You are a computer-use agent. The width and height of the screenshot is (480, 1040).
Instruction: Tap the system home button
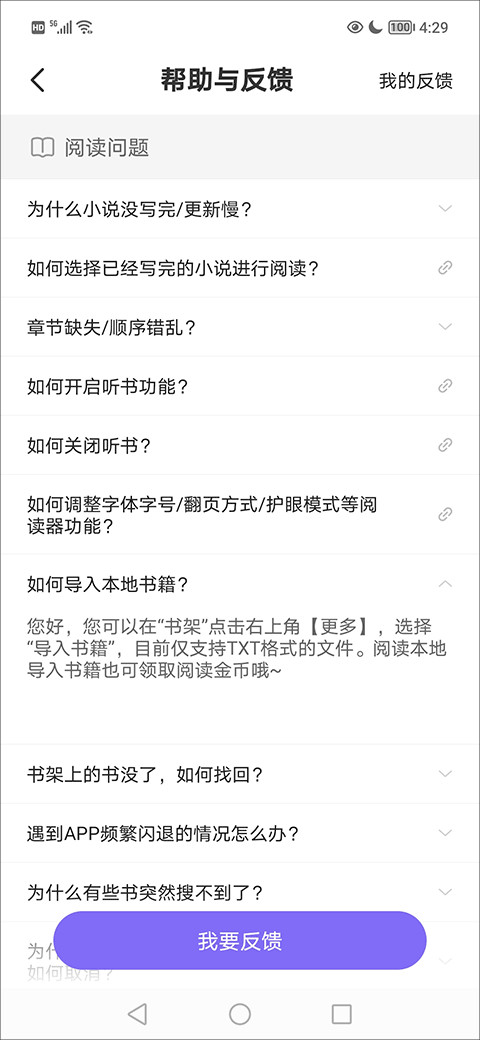tap(240, 1013)
